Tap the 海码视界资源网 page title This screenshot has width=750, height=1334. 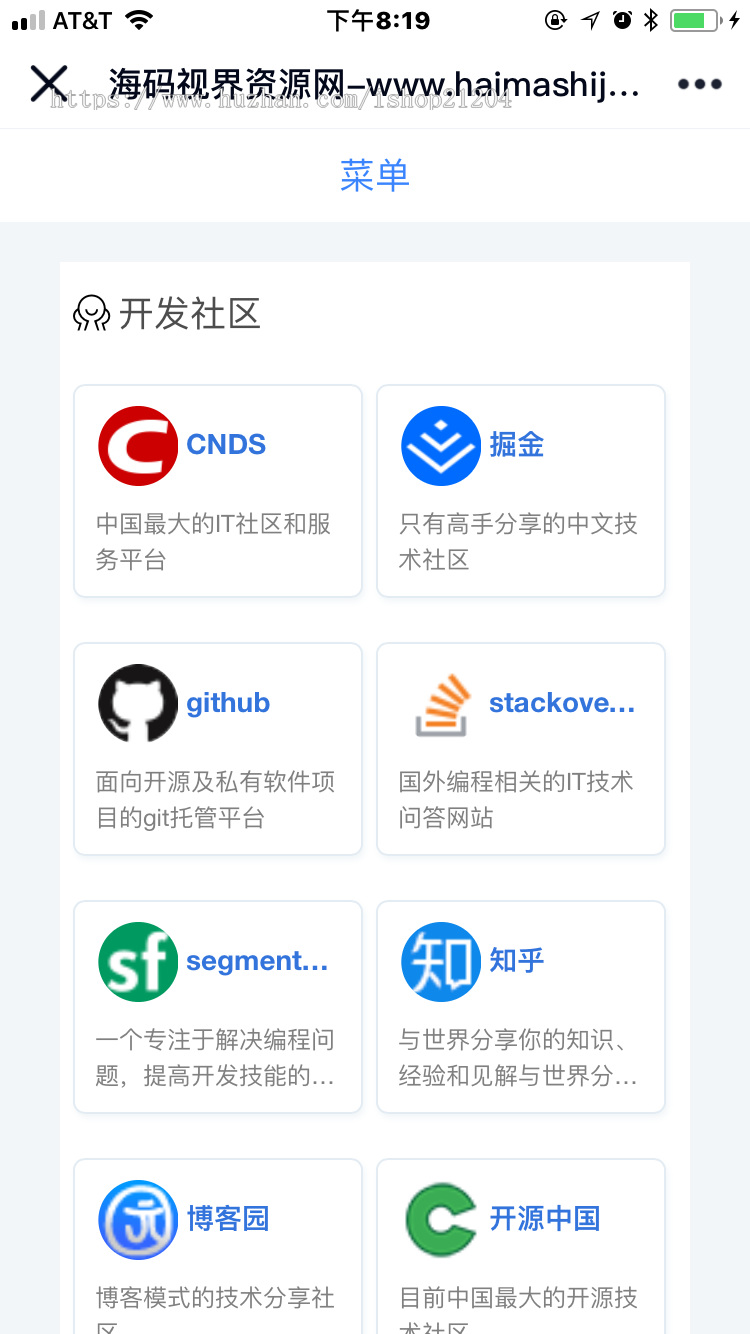click(x=375, y=84)
